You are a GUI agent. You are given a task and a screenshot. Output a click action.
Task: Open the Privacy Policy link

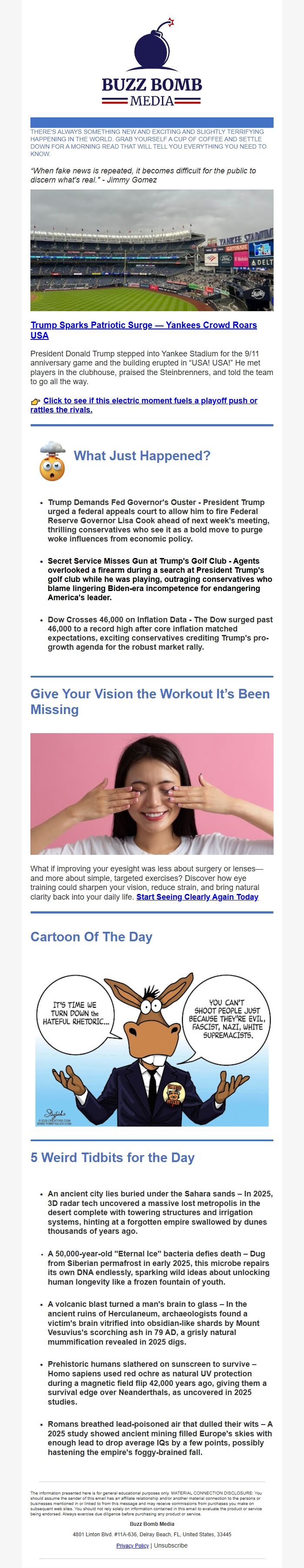coord(132,1545)
